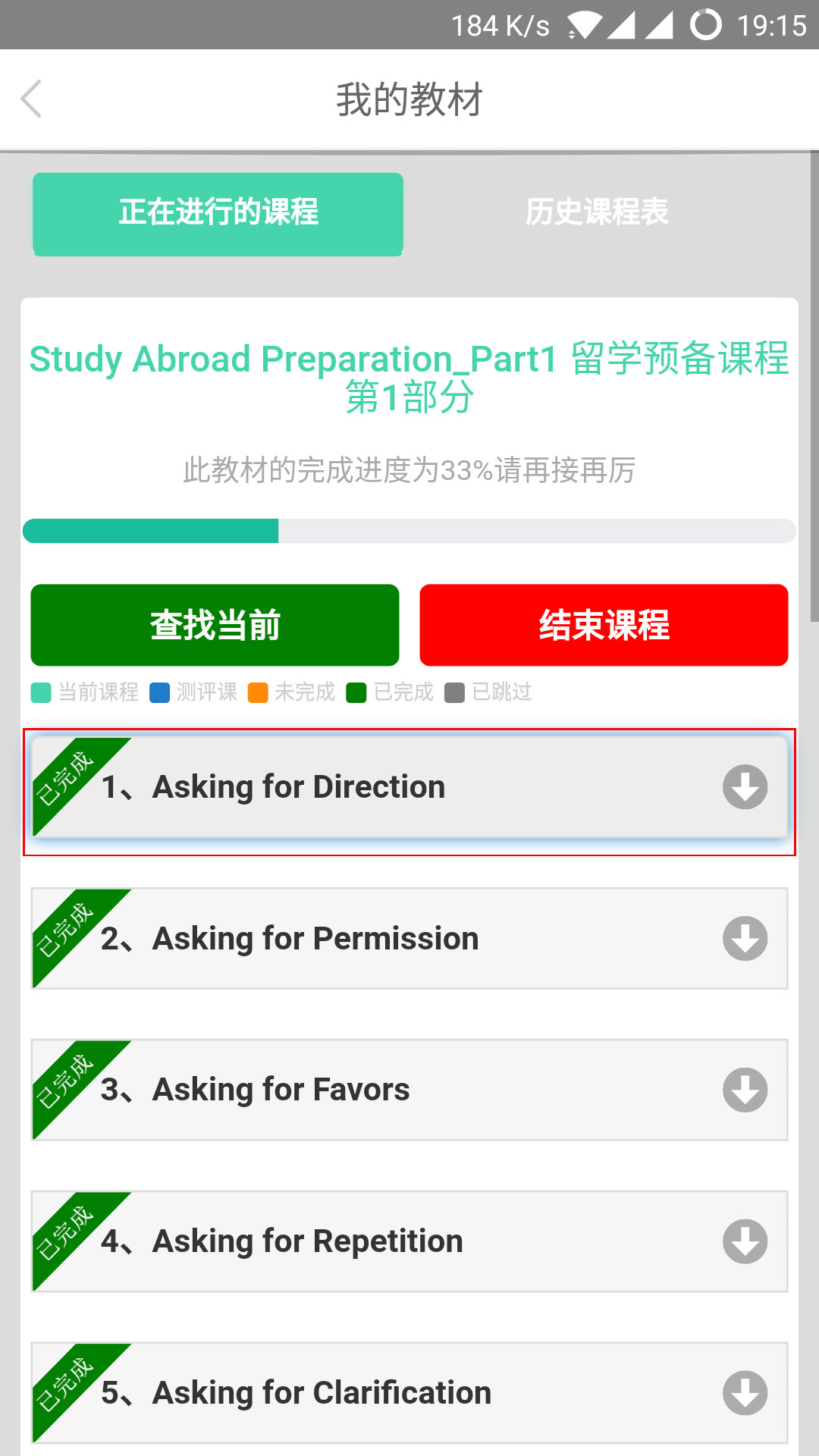Download lesson 5 Asking for Clarification
The height and width of the screenshot is (1456, 819).
745,1393
